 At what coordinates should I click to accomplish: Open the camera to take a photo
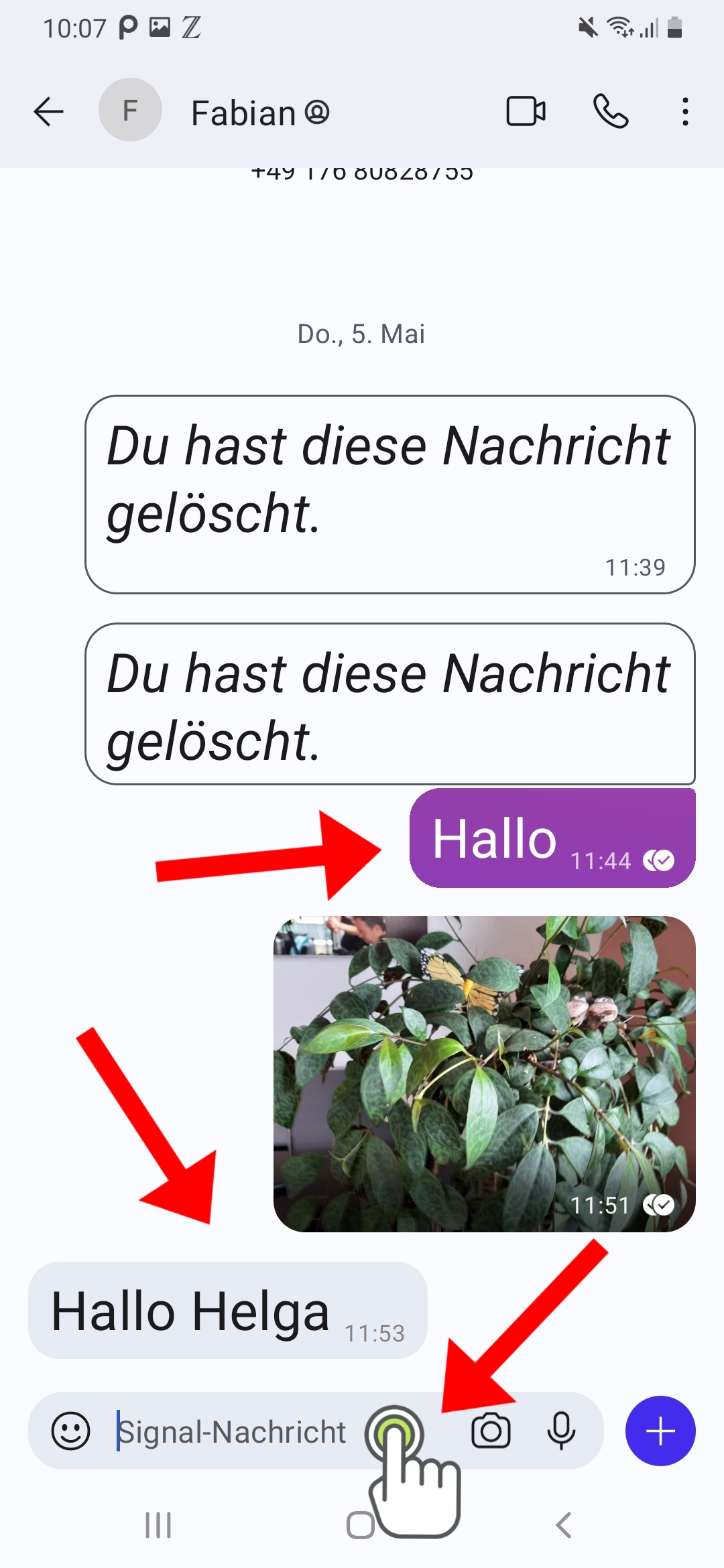pyautogui.click(x=491, y=1431)
